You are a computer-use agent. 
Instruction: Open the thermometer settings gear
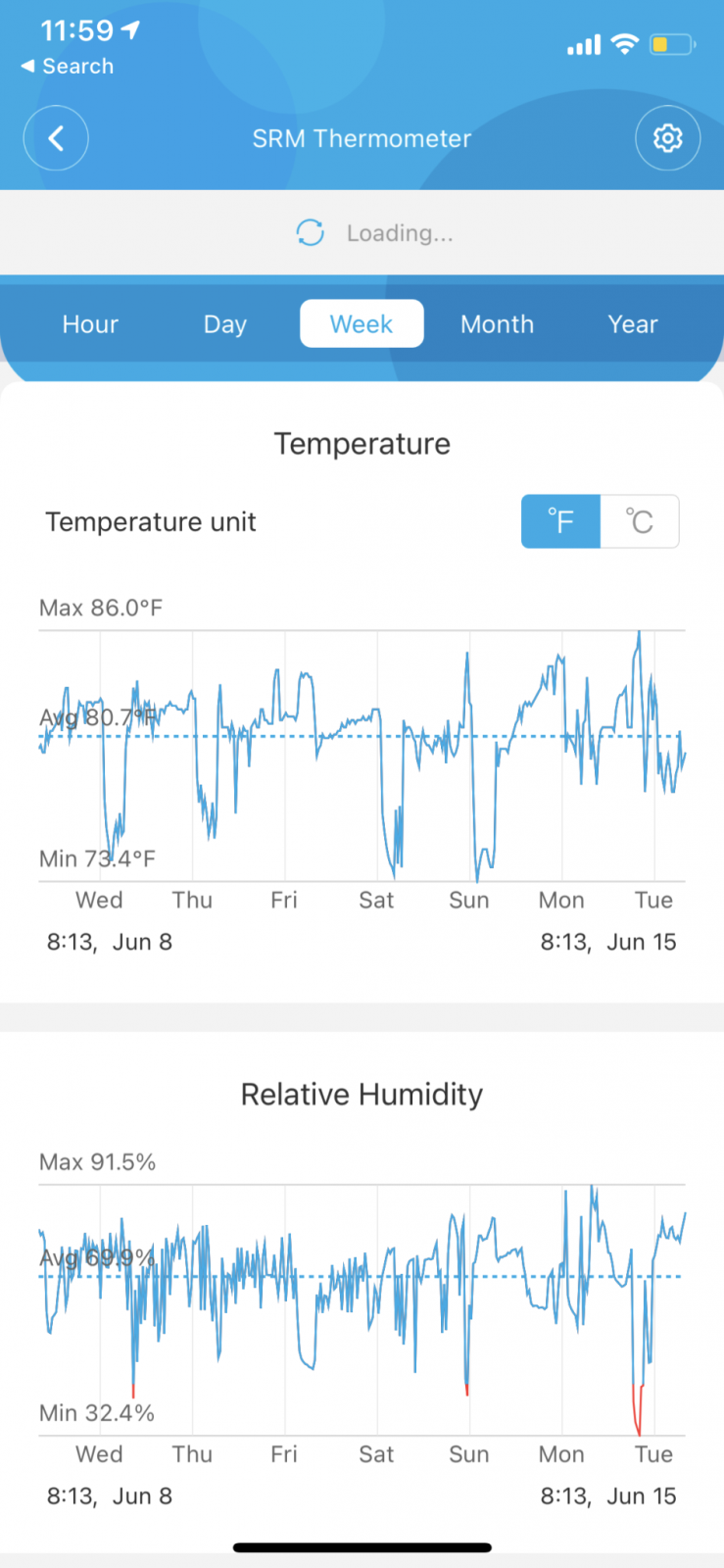point(667,139)
